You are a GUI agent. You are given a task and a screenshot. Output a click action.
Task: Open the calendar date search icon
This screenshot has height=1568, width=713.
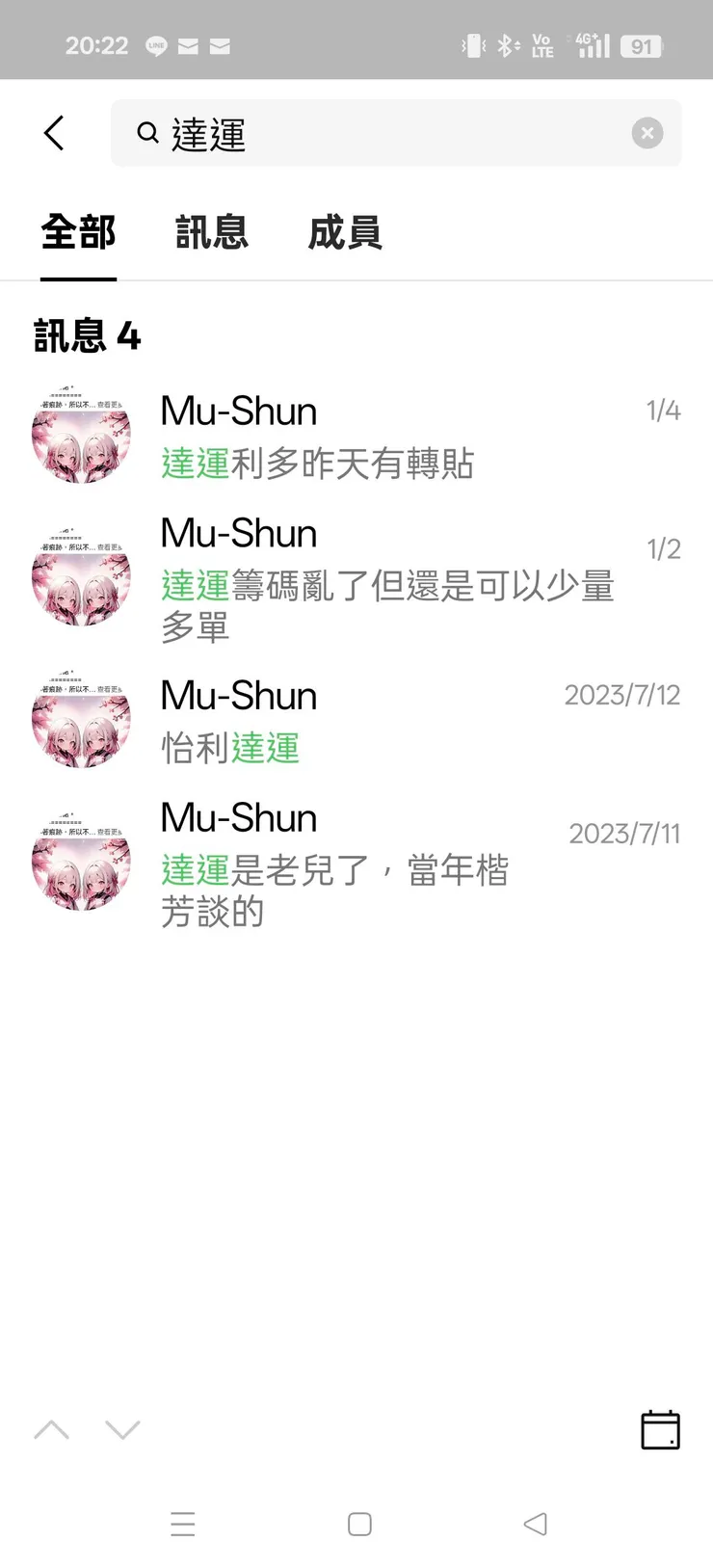pyautogui.click(x=659, y=1429)
